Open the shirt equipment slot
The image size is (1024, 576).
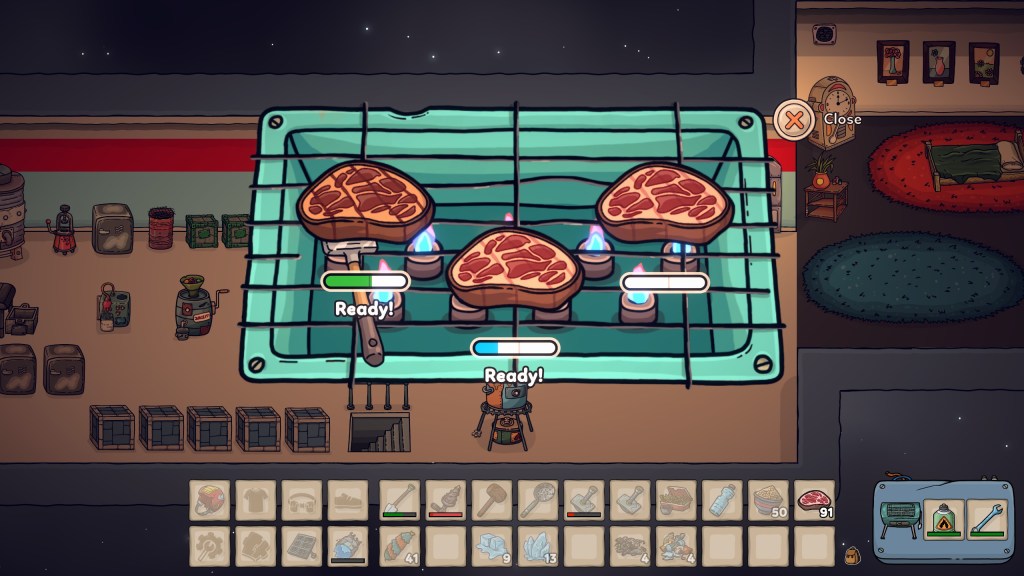pyautogui.click(x=255, y=500)
